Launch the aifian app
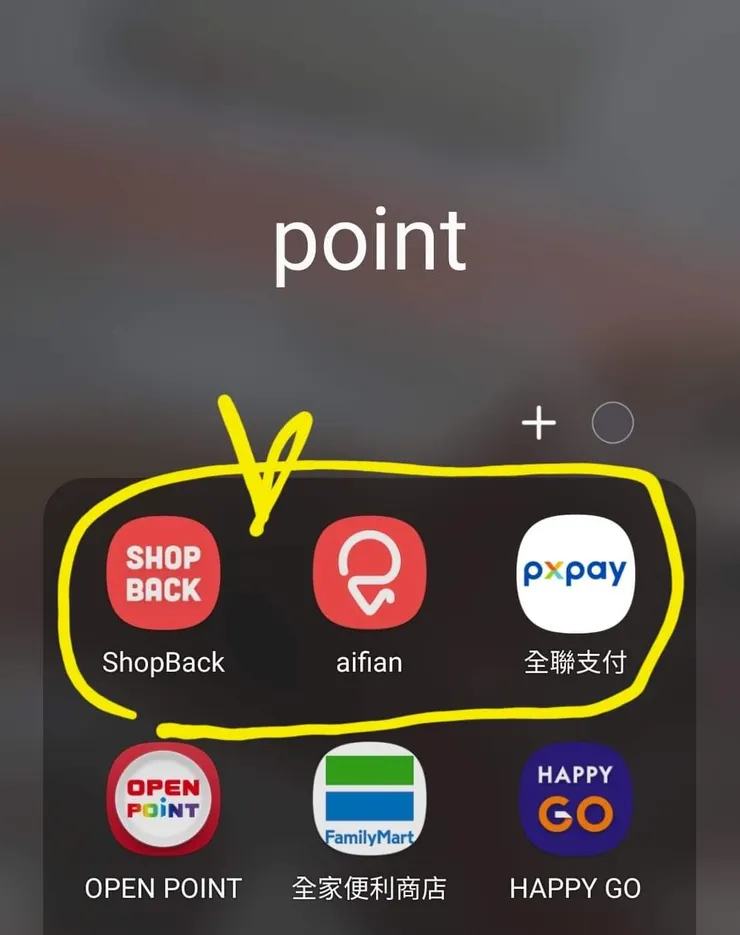740x935 pixels. 369,574
